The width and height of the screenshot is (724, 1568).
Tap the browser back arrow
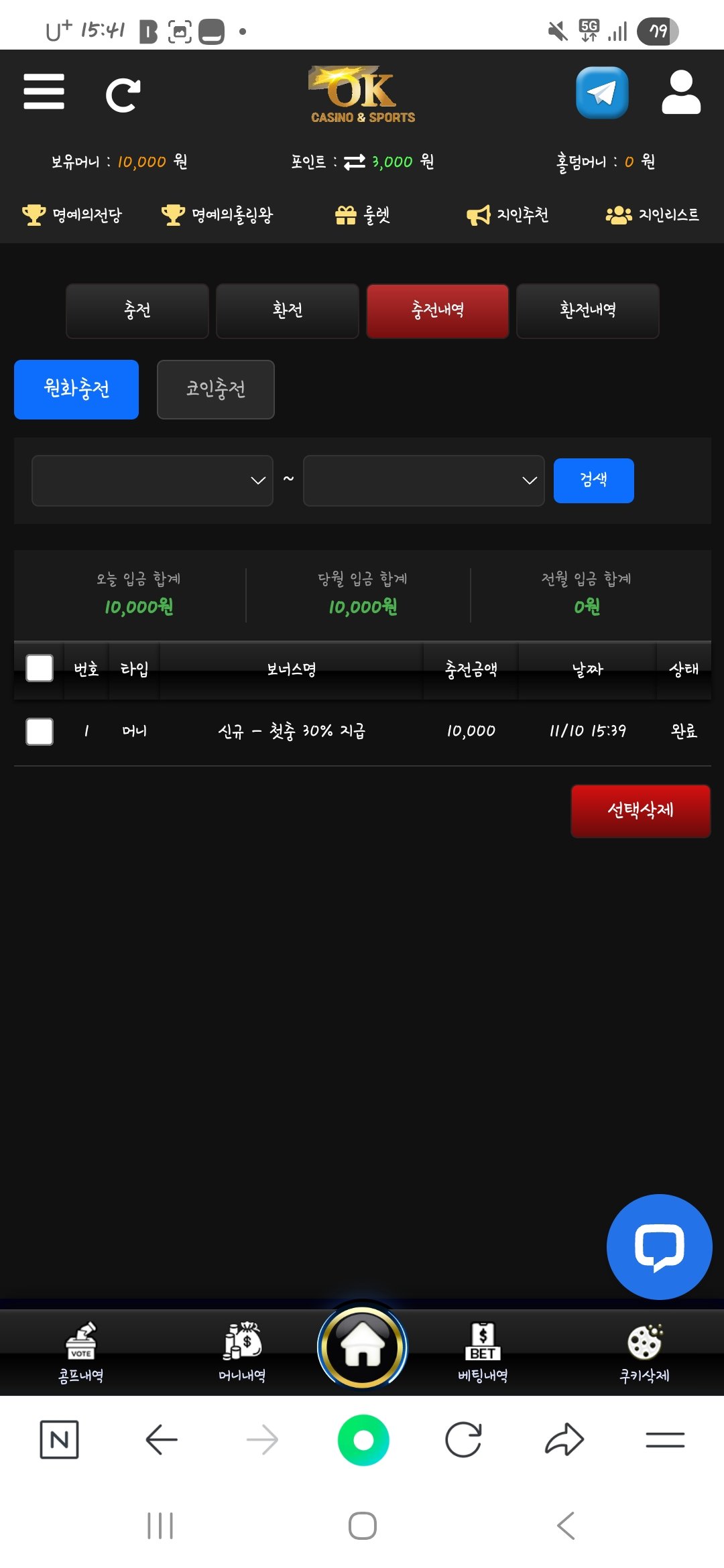coord(162,1439)
